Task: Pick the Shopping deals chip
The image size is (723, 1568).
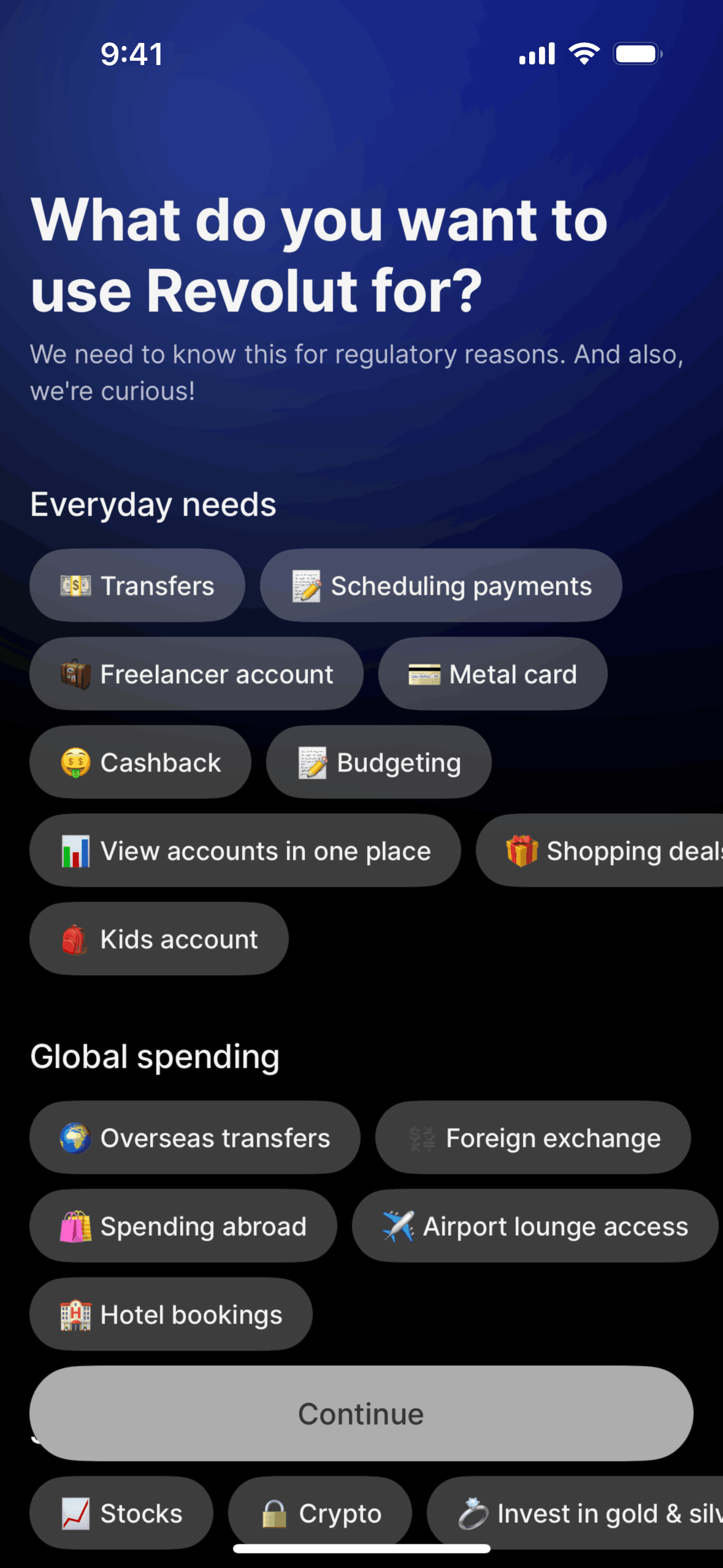Action: (607, 851)
